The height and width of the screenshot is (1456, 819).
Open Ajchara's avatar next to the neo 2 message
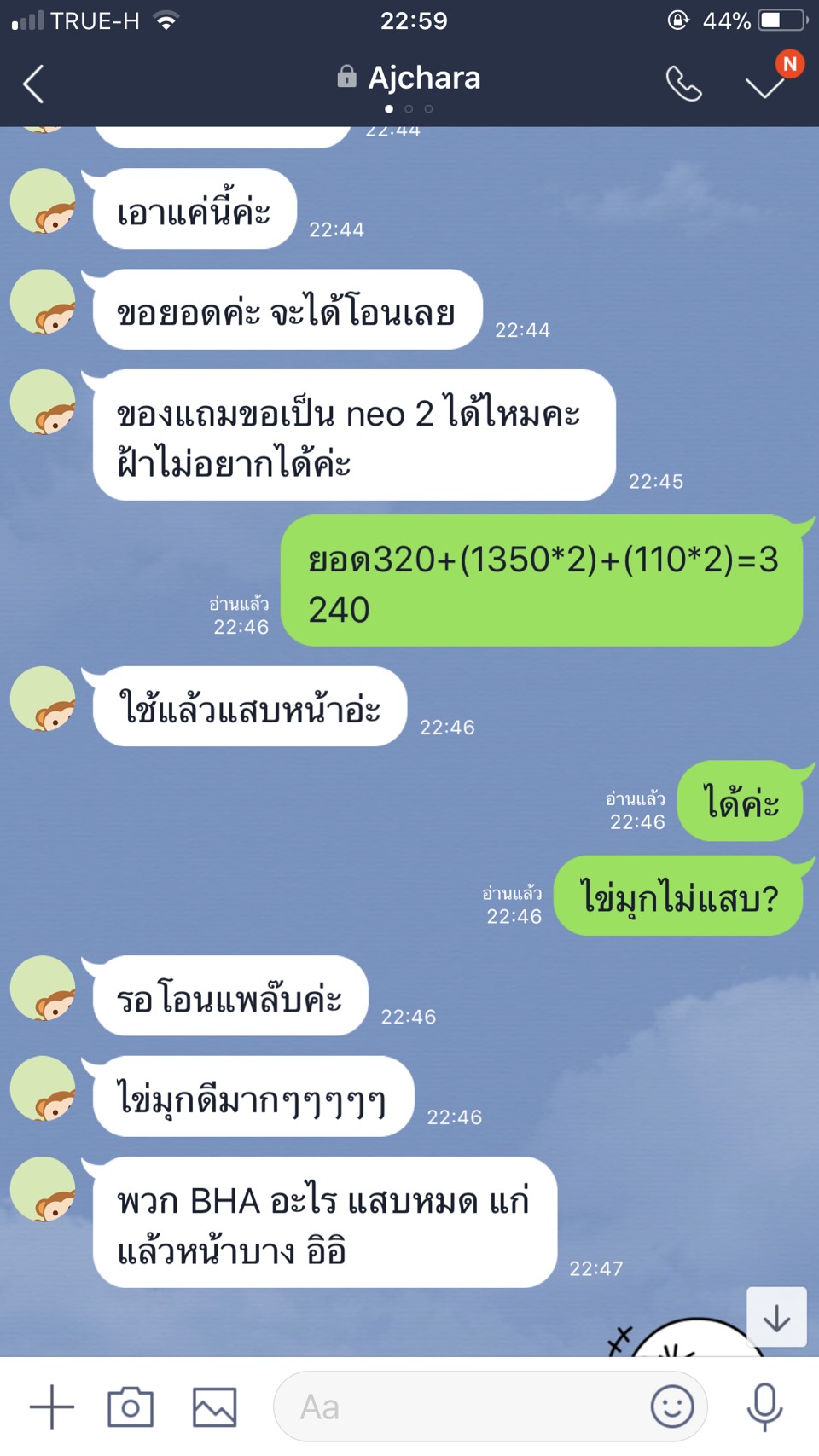click(43, 403)
